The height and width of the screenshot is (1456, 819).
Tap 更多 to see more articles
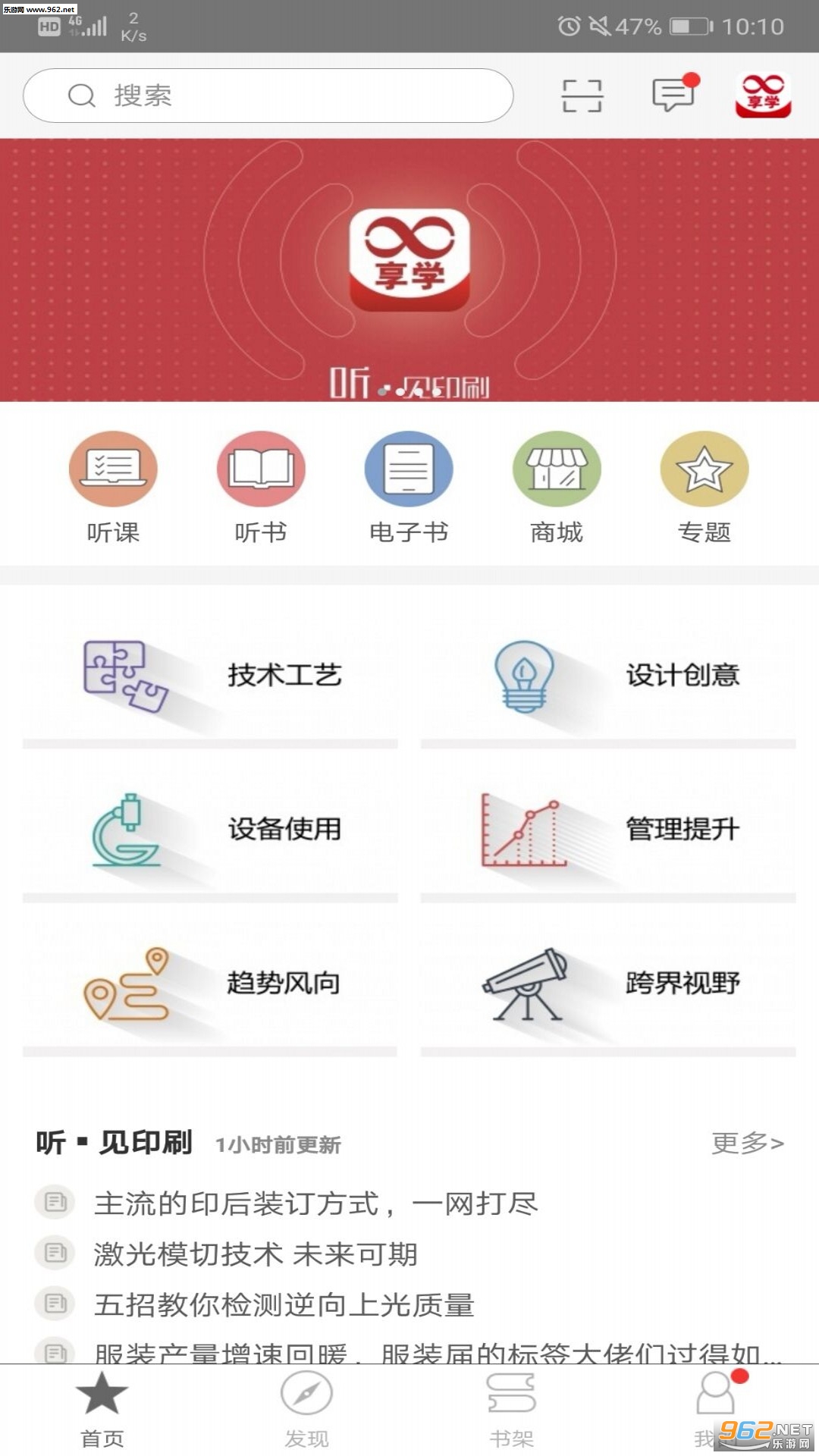click(747, 1143)
